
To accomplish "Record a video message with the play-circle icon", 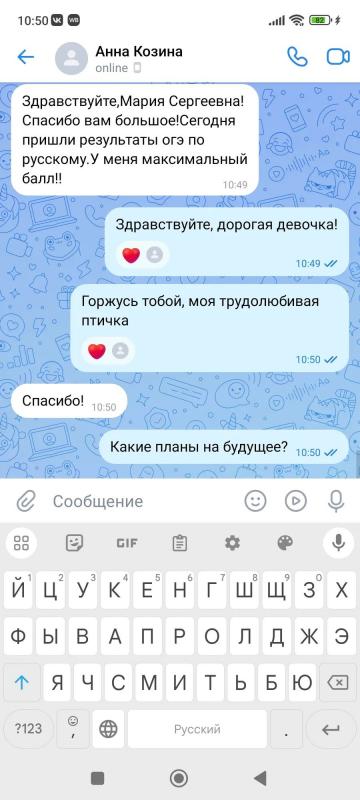I will [x=296, y=501].
